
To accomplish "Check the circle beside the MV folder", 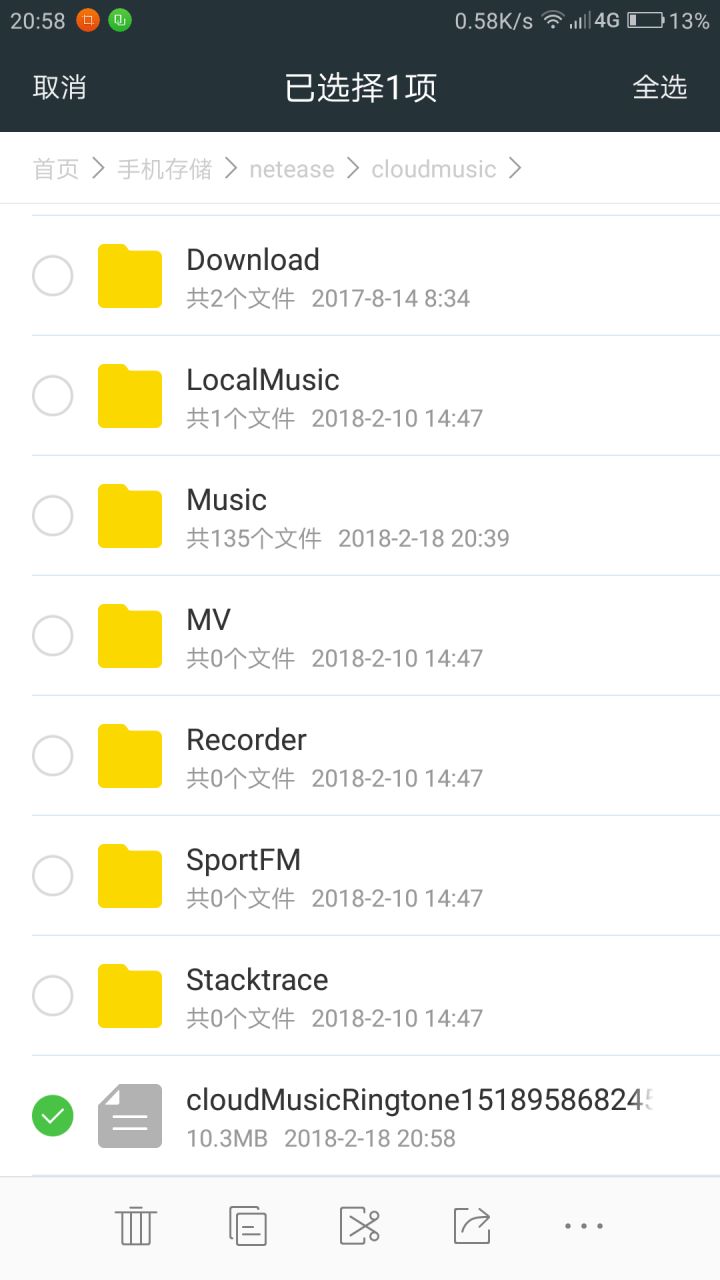I will click(x=53, y=636).
